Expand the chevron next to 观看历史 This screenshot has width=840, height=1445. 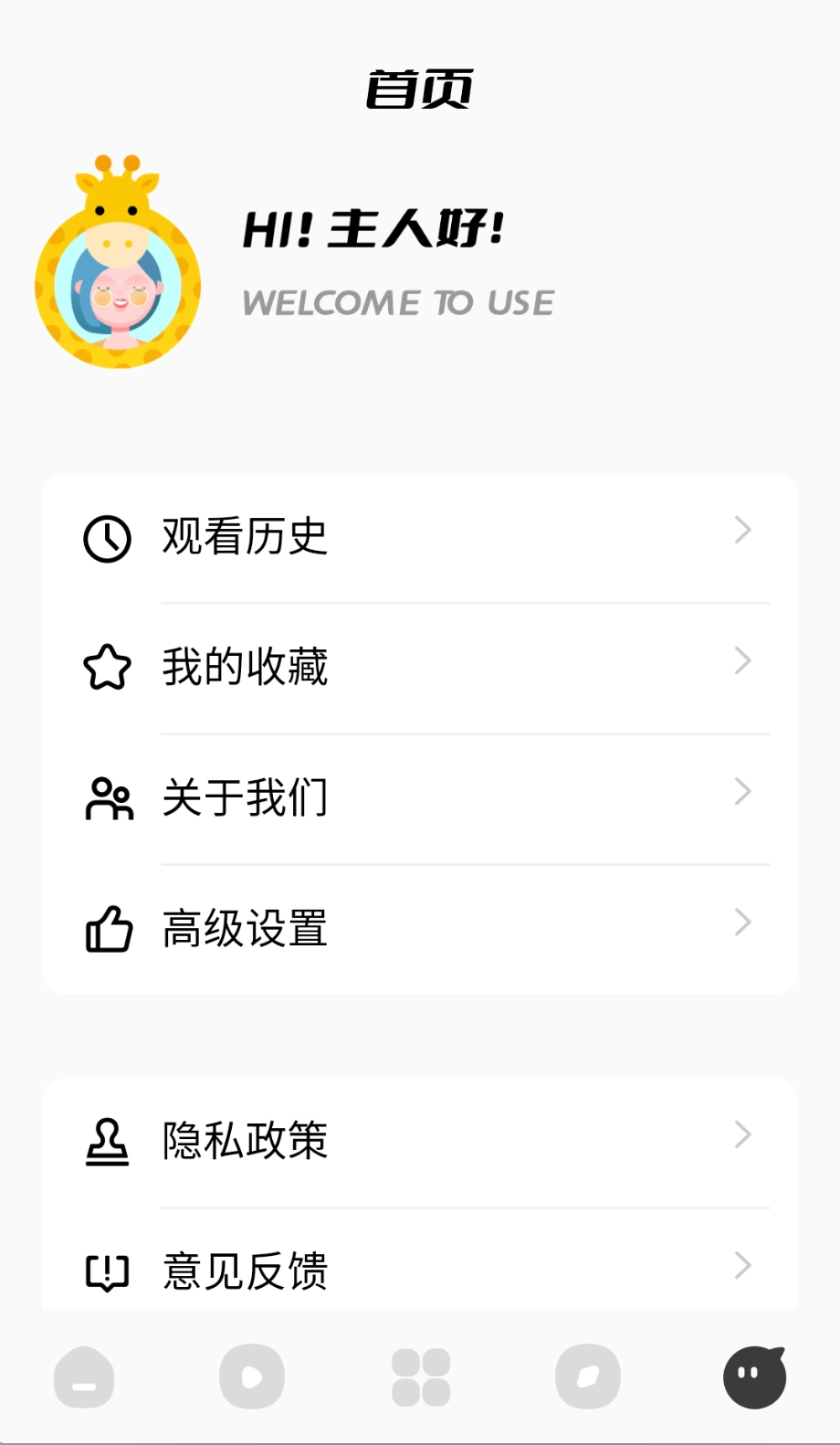point(741,532)
